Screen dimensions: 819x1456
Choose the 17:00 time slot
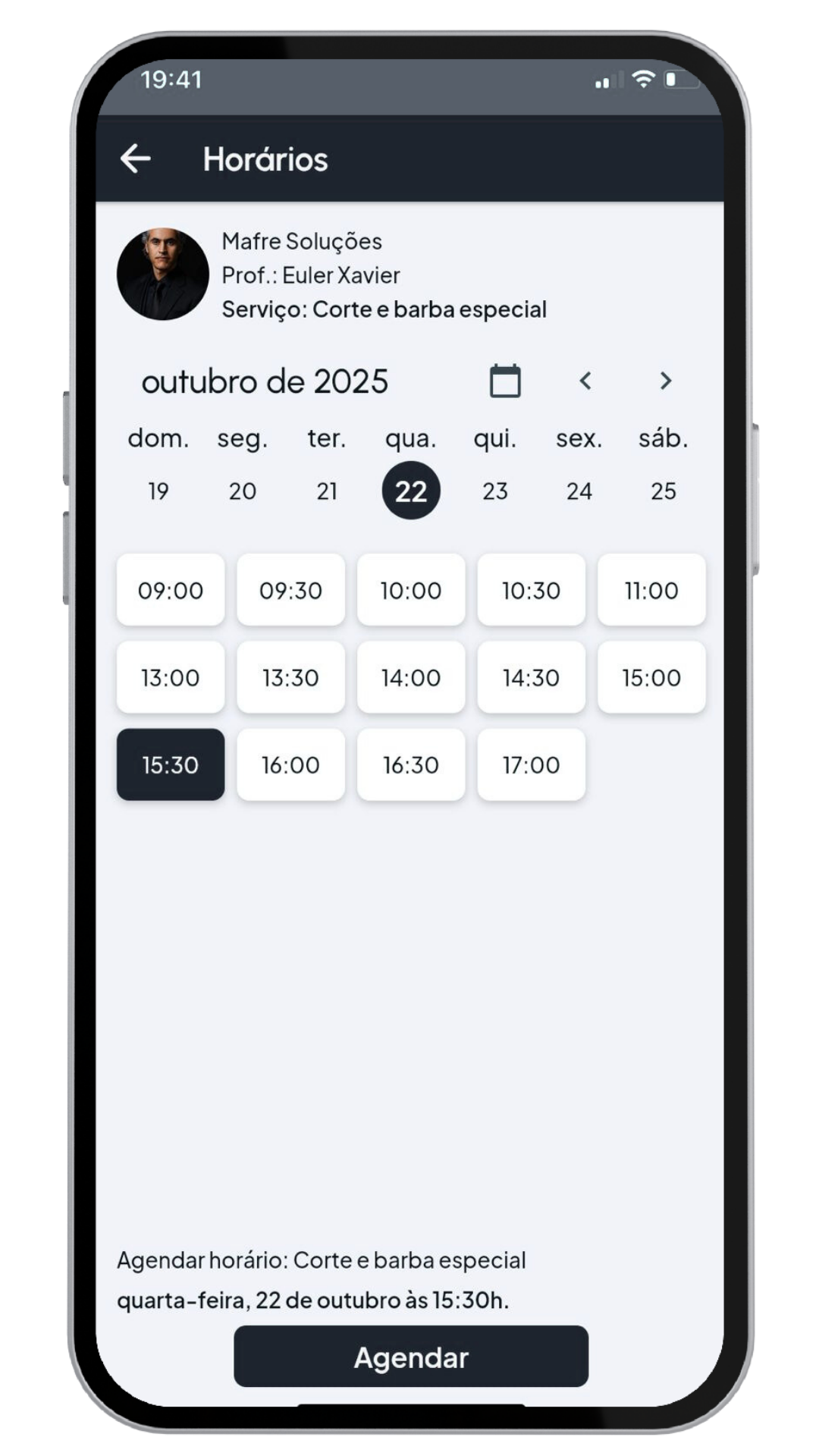pos(531,764)
